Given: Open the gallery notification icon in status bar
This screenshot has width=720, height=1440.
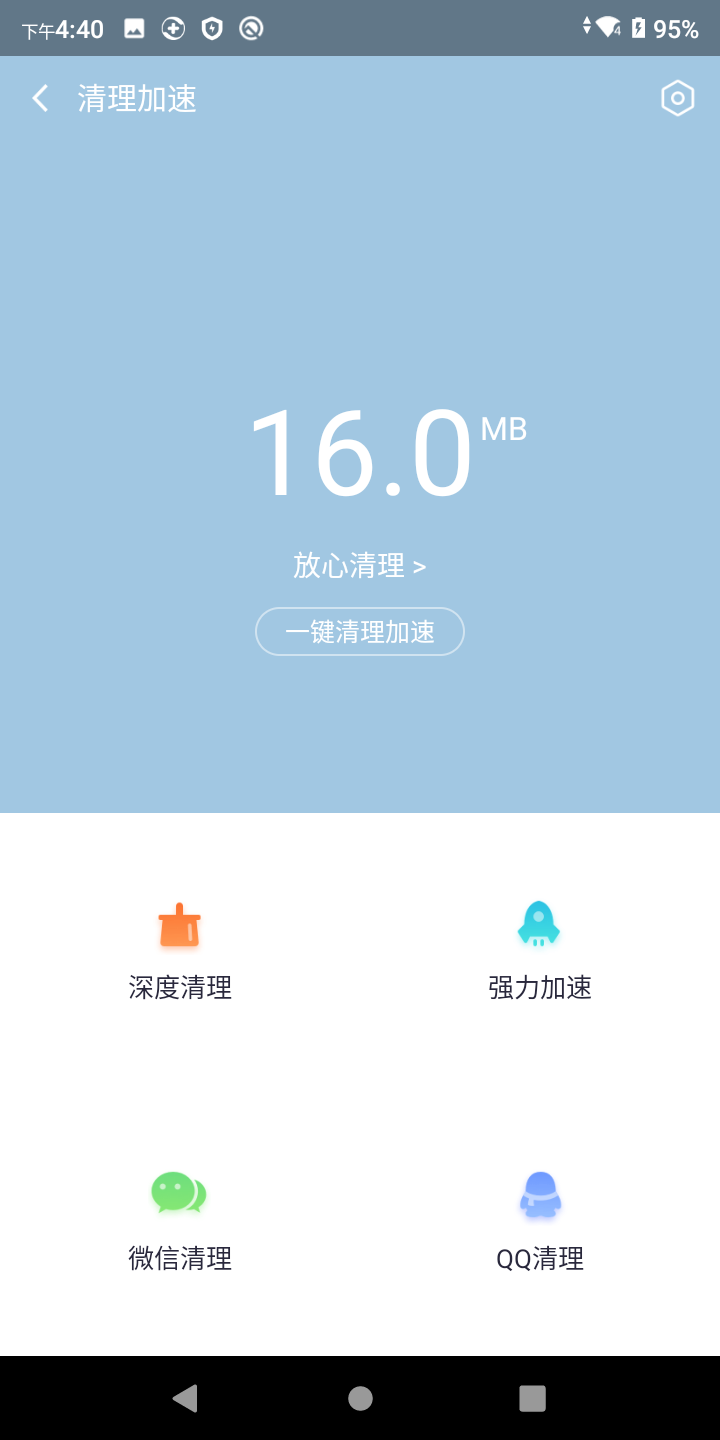Looking at the screenshot, I should pos(135,28).
